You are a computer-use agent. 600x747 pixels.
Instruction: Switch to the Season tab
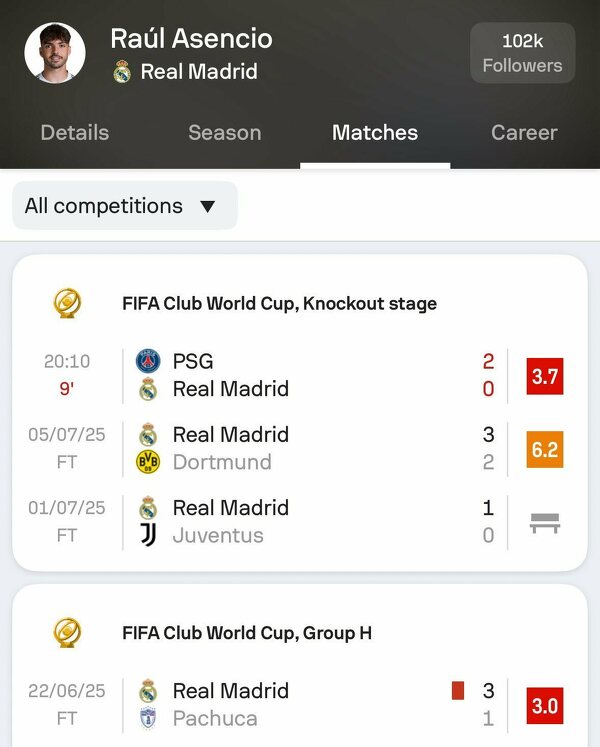pyautogui.click(x=225, y=133)
